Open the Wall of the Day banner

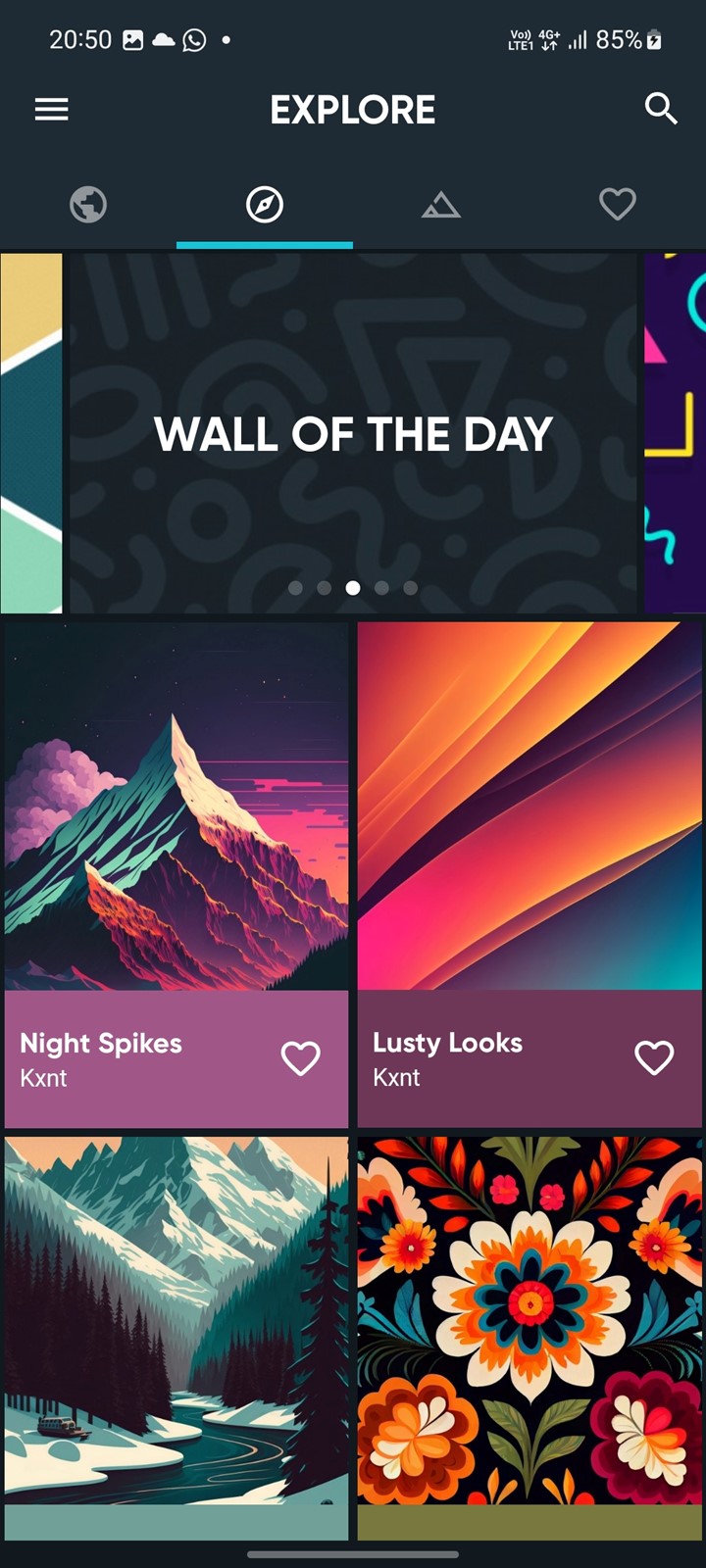pyautogui.click(x=353, y=433)
